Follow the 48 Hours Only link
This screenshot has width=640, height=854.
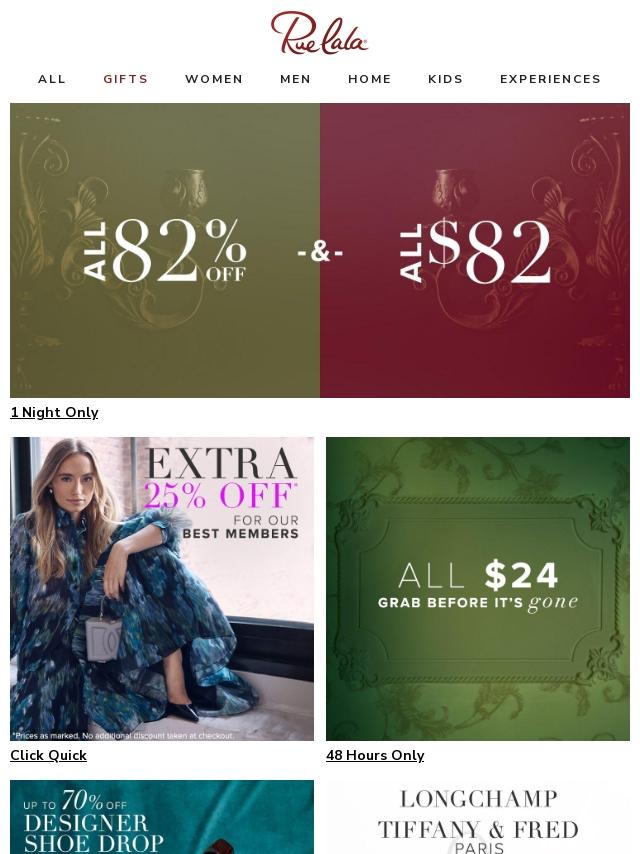pyautogui.click(x=375, y=755)
